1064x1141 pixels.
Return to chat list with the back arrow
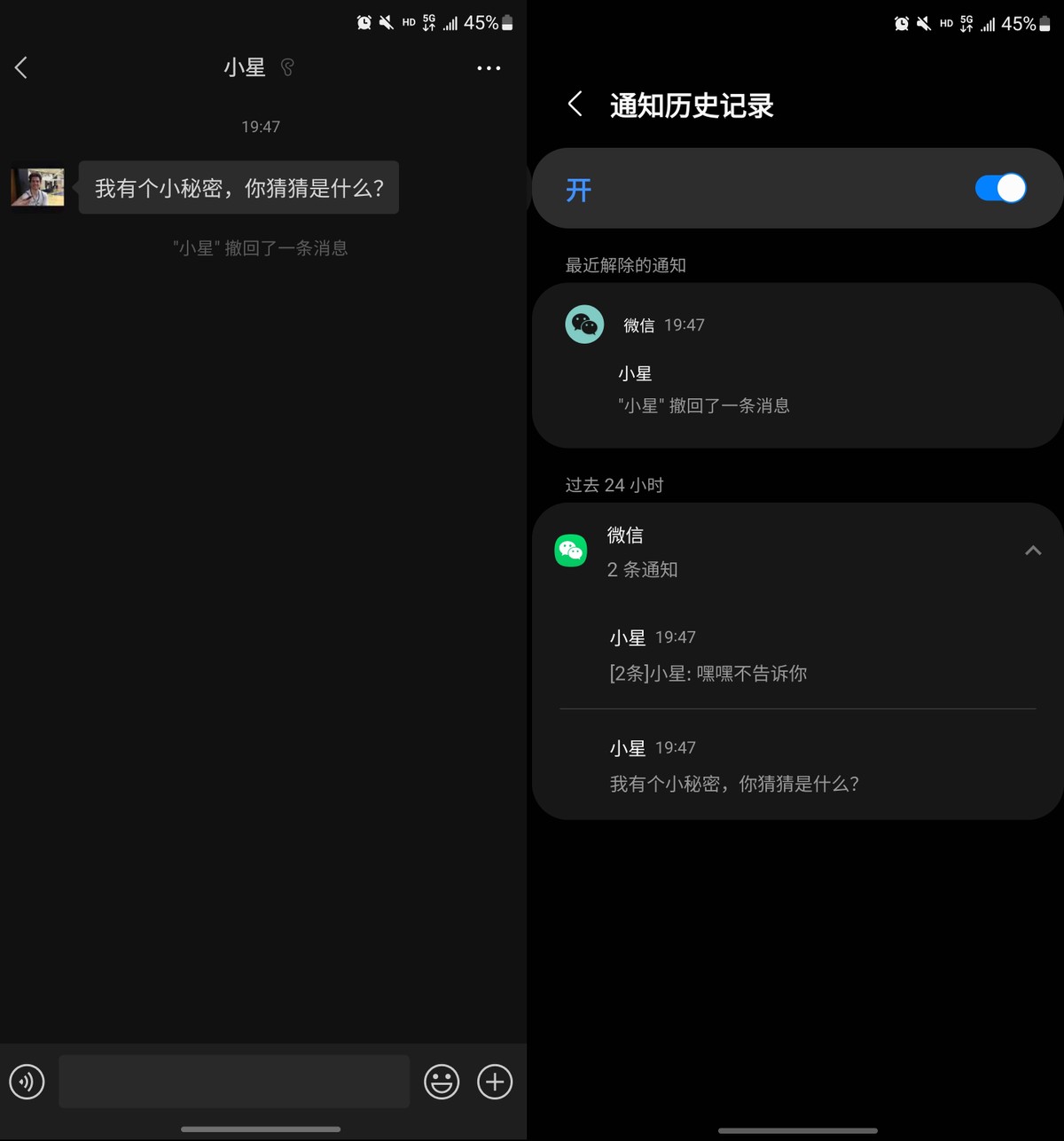pyautogui.click(x=21, y=67)
